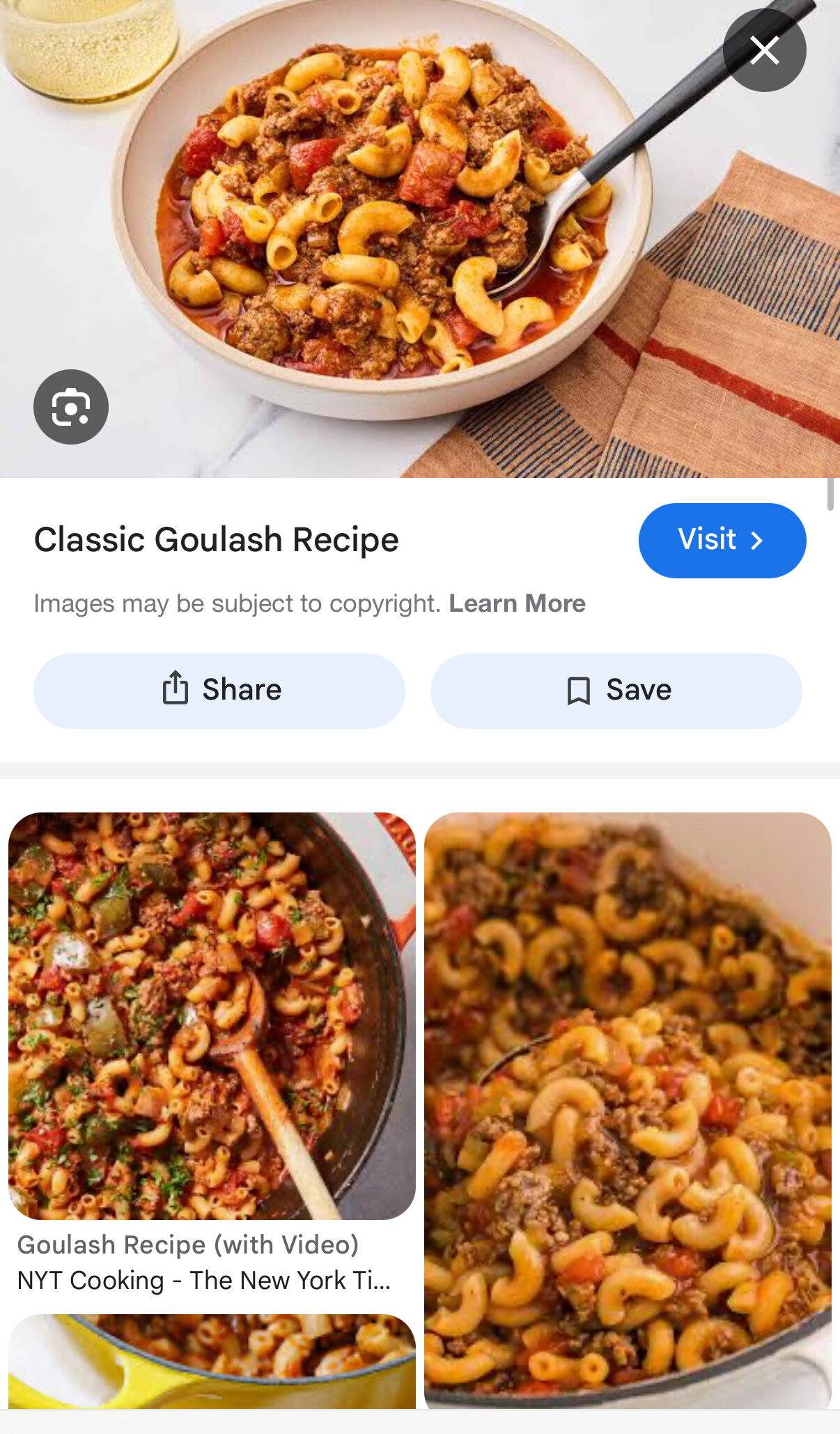Search this image with Google Lens

pos(71,407)
